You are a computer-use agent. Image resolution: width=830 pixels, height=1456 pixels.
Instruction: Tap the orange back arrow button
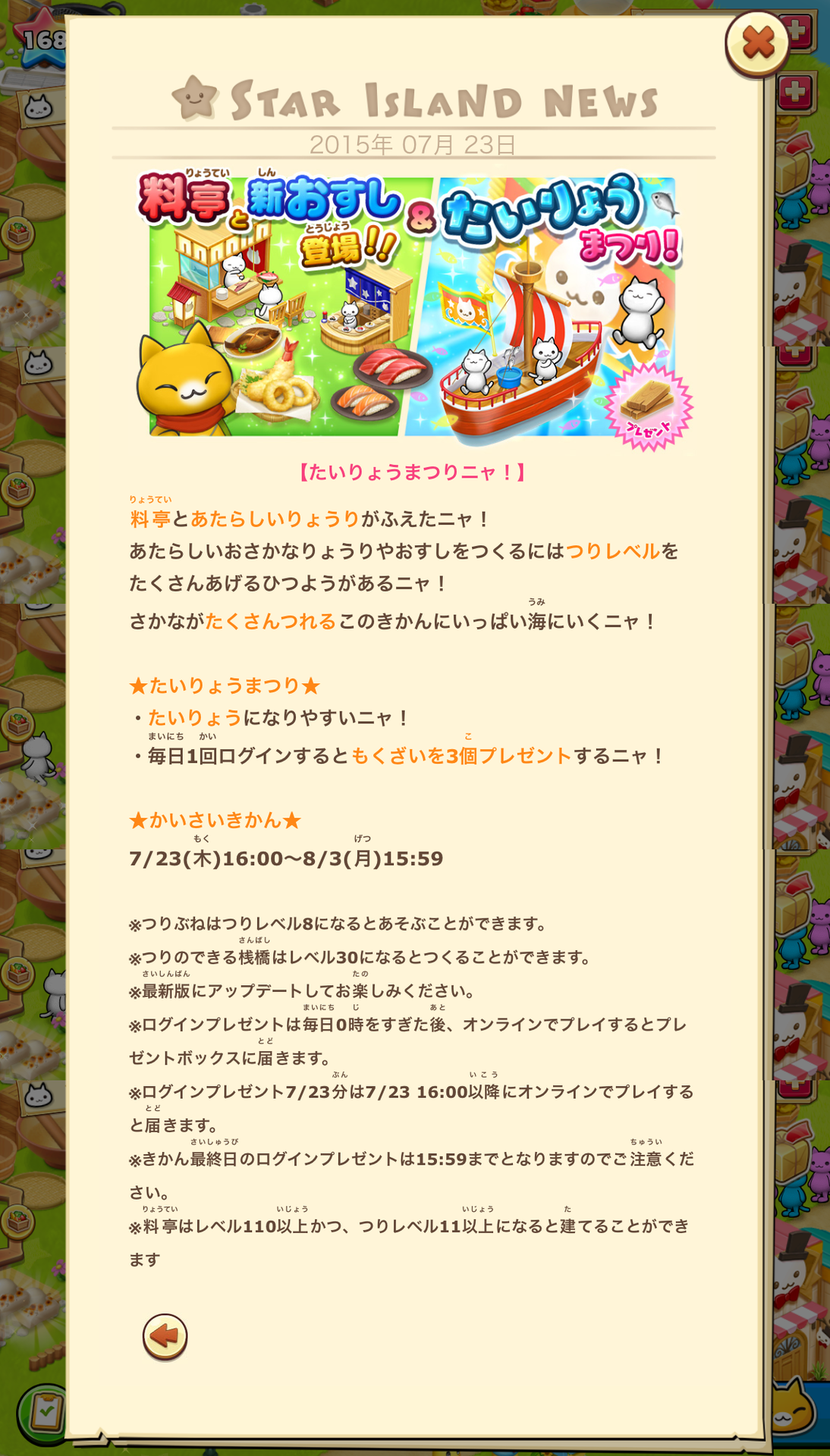click(x=165, y=1335)
